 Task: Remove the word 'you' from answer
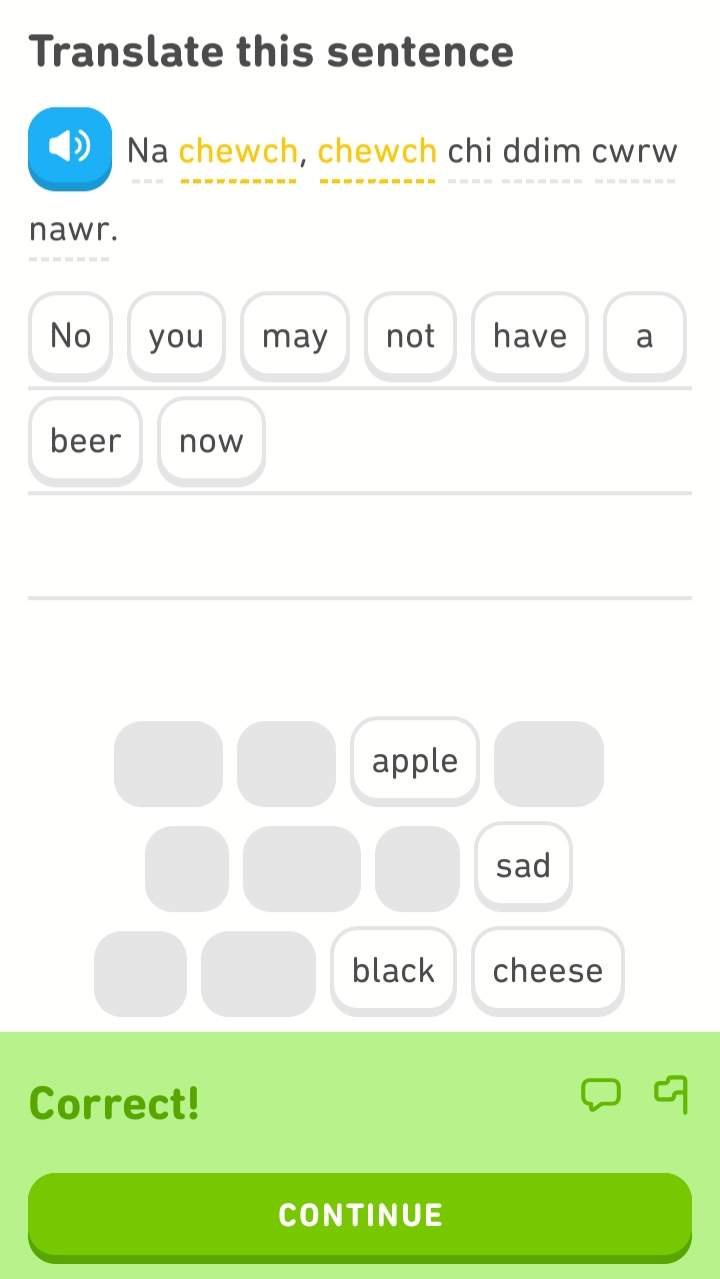pos(176,336)
